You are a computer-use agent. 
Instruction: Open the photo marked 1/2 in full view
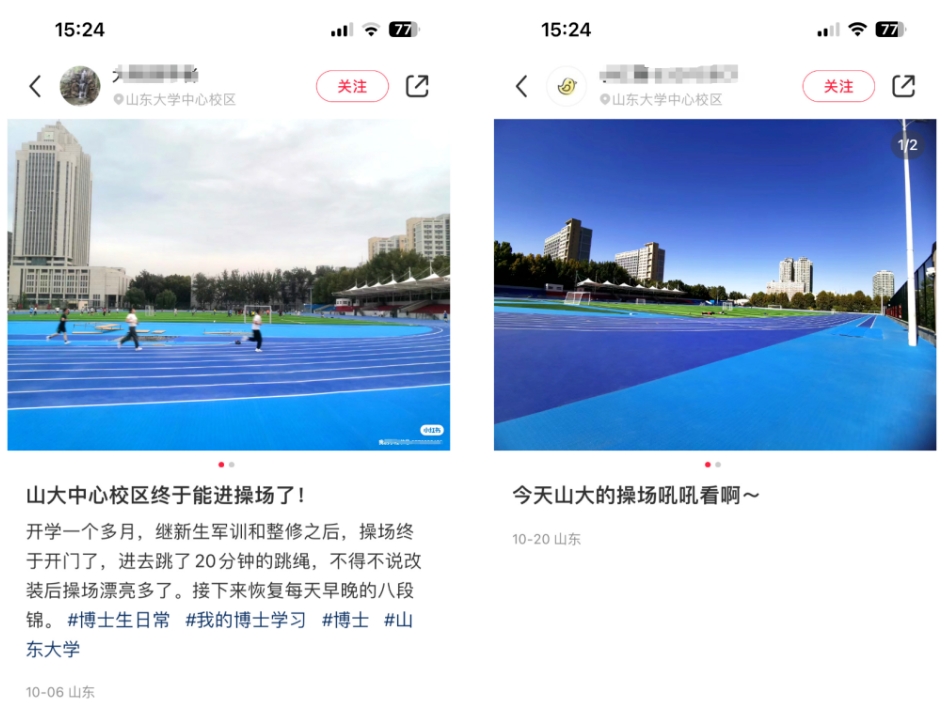(x=715, y=285)
